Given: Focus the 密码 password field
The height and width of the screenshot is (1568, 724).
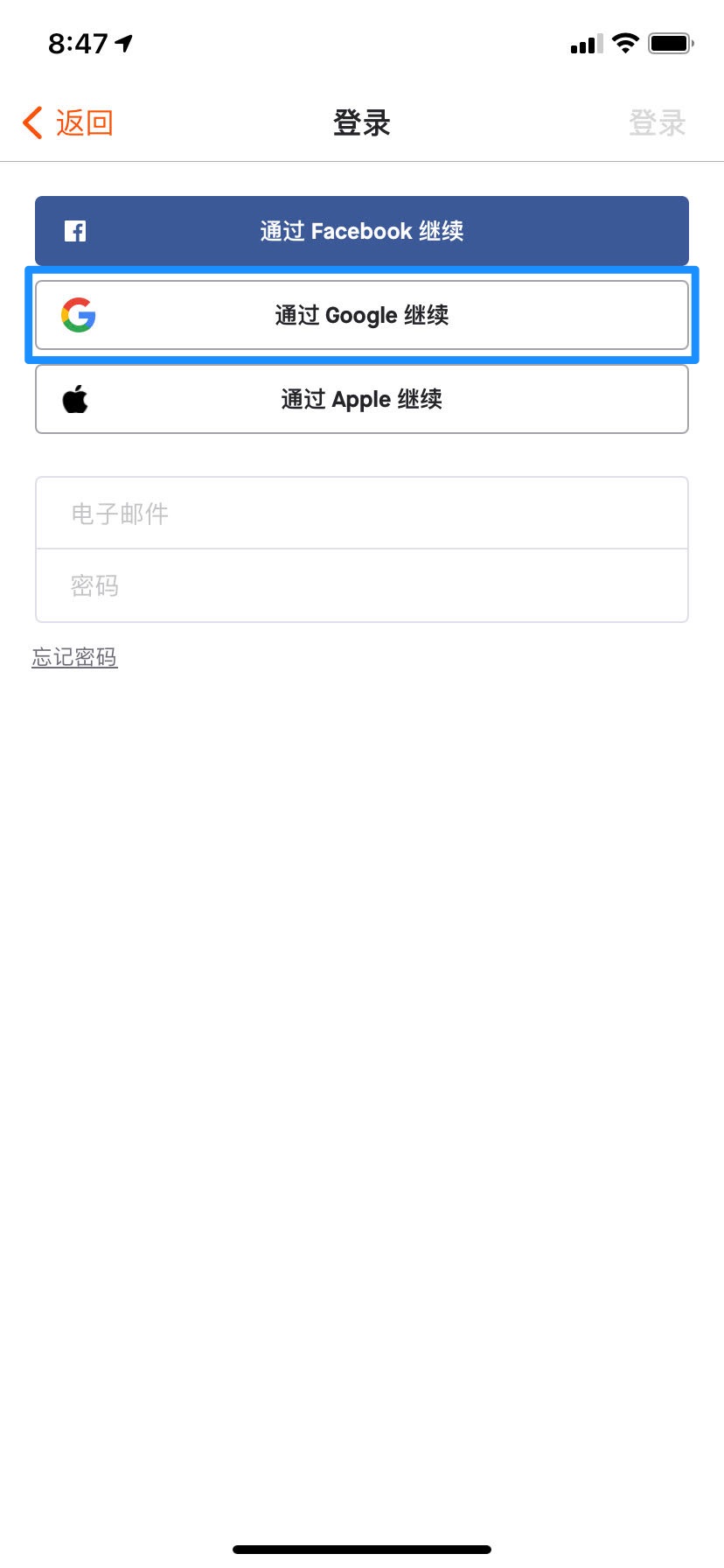Looking at the screenshot, I should pos(362,585).
